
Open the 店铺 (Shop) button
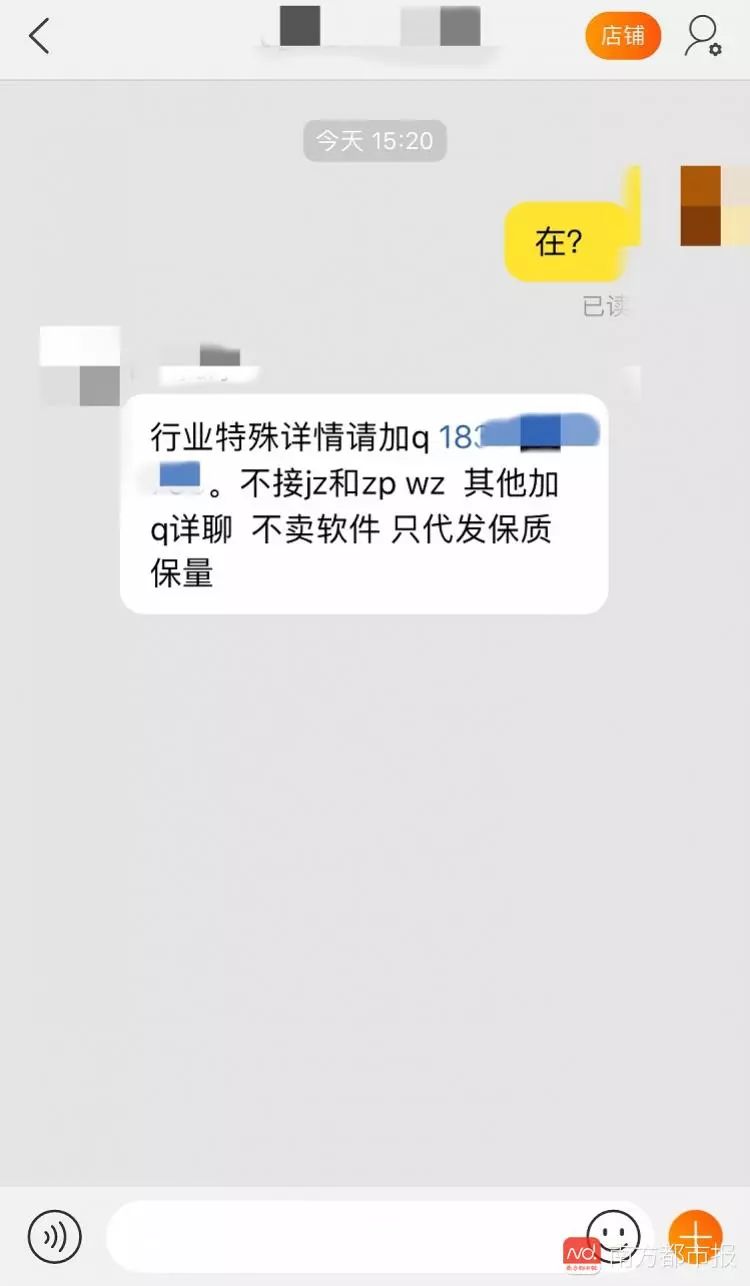coord(622,35)
